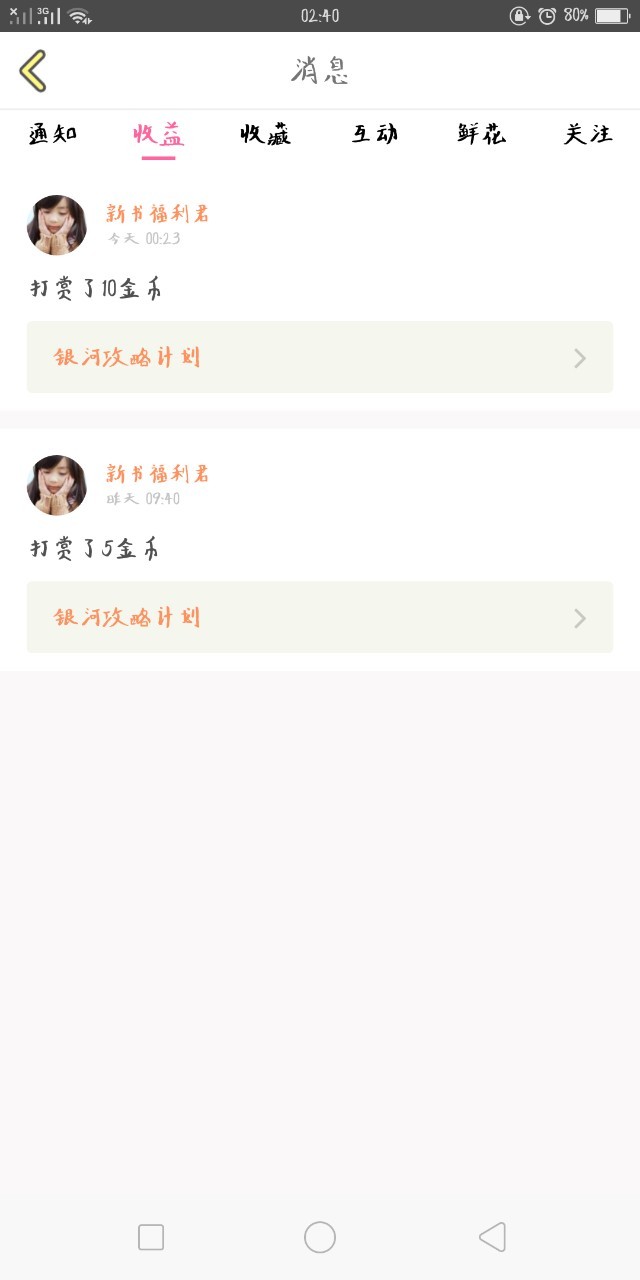Tap 新书福利君's avatar on yesterday's message
The height and width of the screenshot is (1280, 640).
tap(57, 485)
